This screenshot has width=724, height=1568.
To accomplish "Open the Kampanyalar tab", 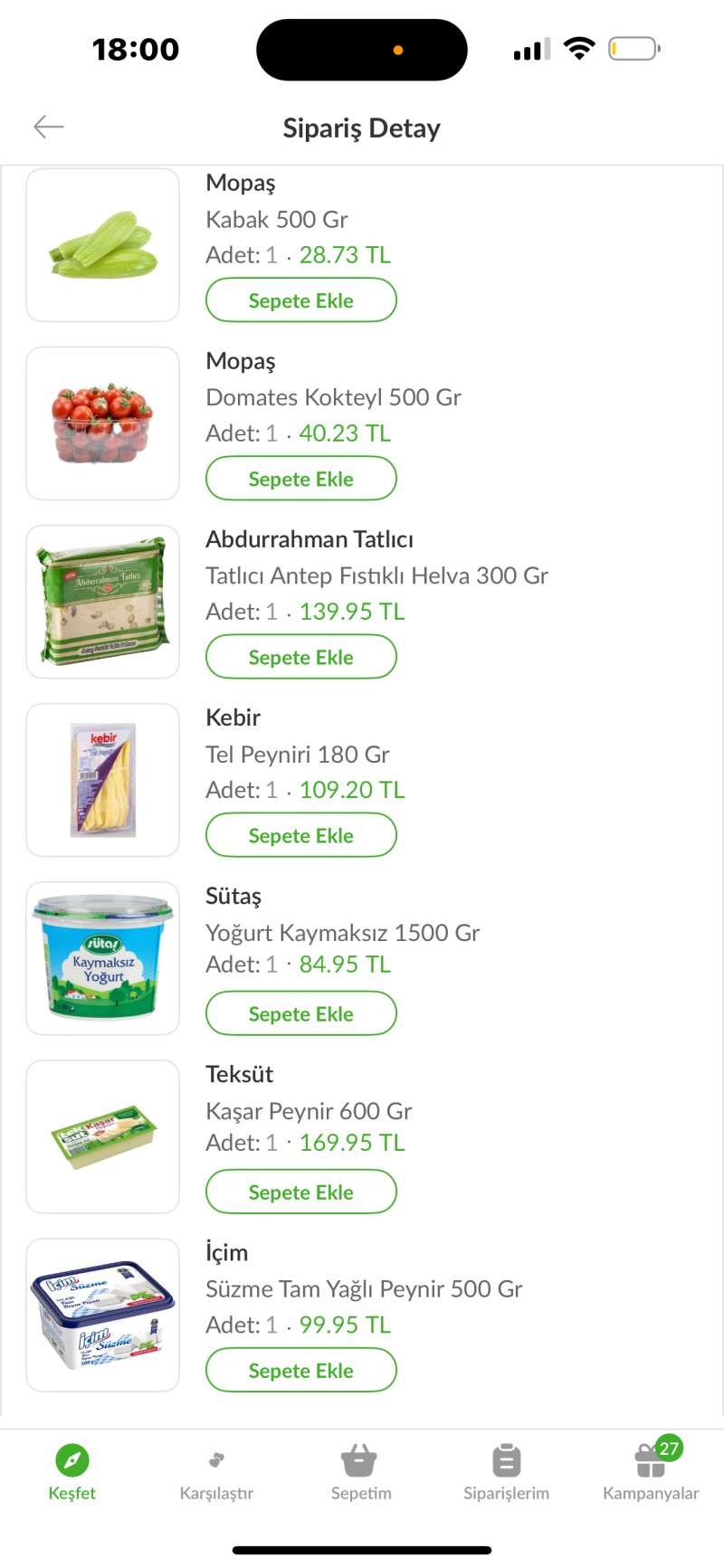I will pyautogui.click(x=651, y=1472).
